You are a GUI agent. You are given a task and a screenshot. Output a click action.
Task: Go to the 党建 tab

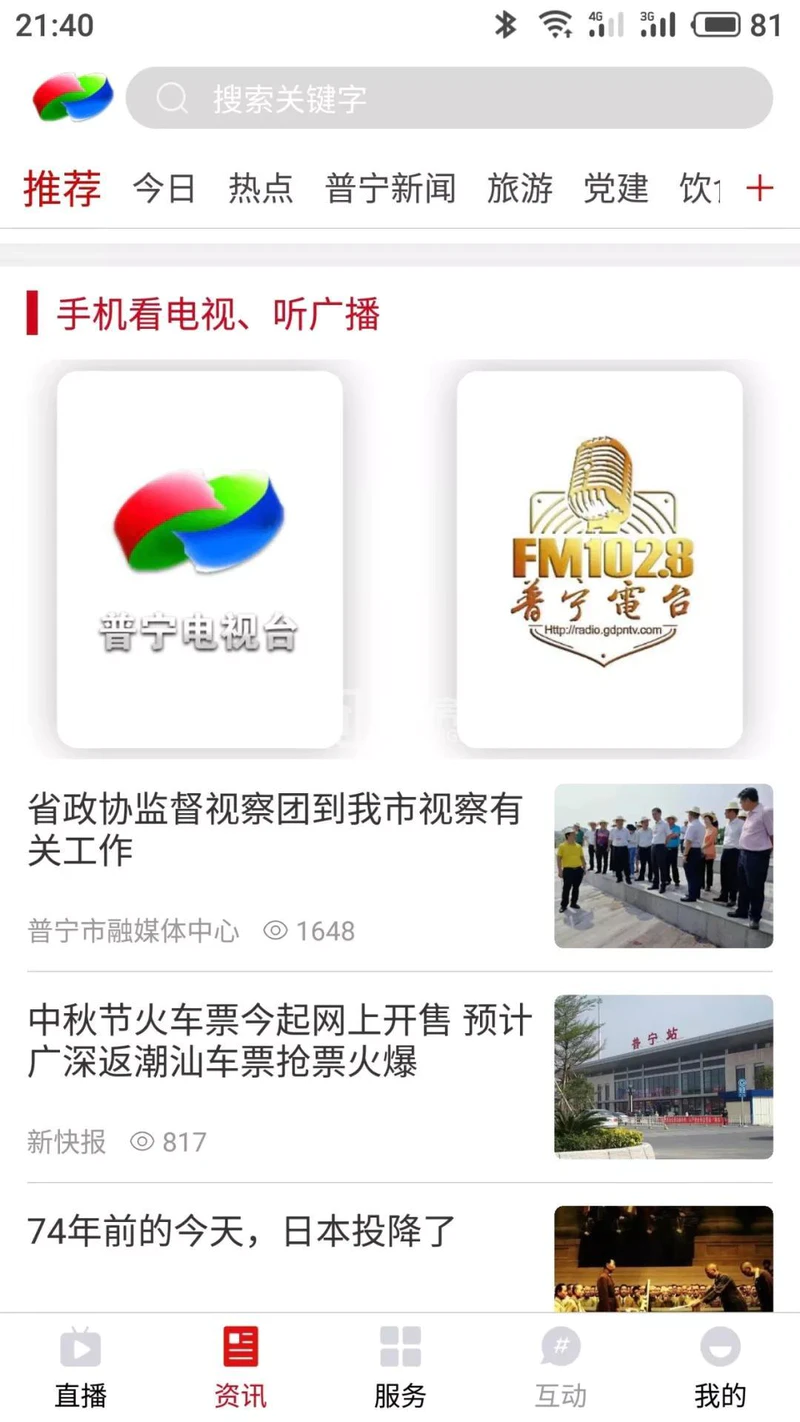pos(616,188)
